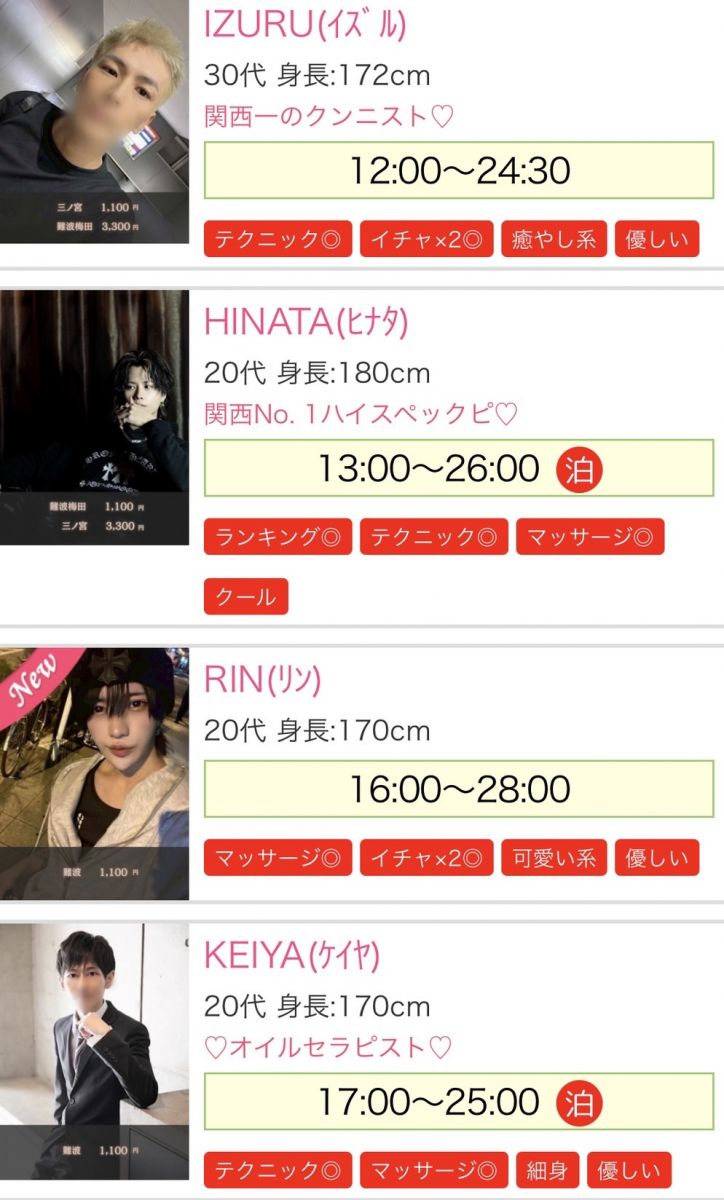Open HINATA's profile photo
The height and width of the screenshot is (1200, 724).
pyautogui.click(x=94, y=418)
